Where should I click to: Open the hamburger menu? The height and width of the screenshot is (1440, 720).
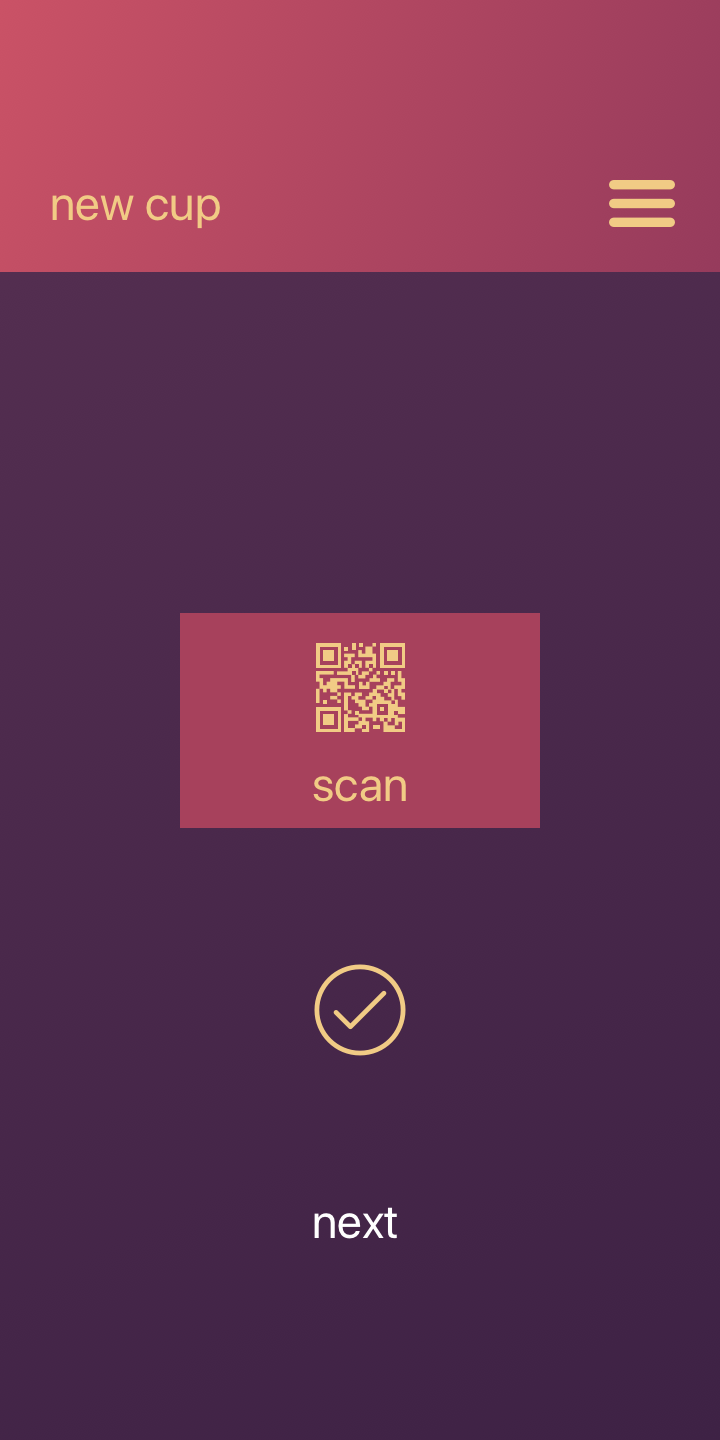(641, 203)
